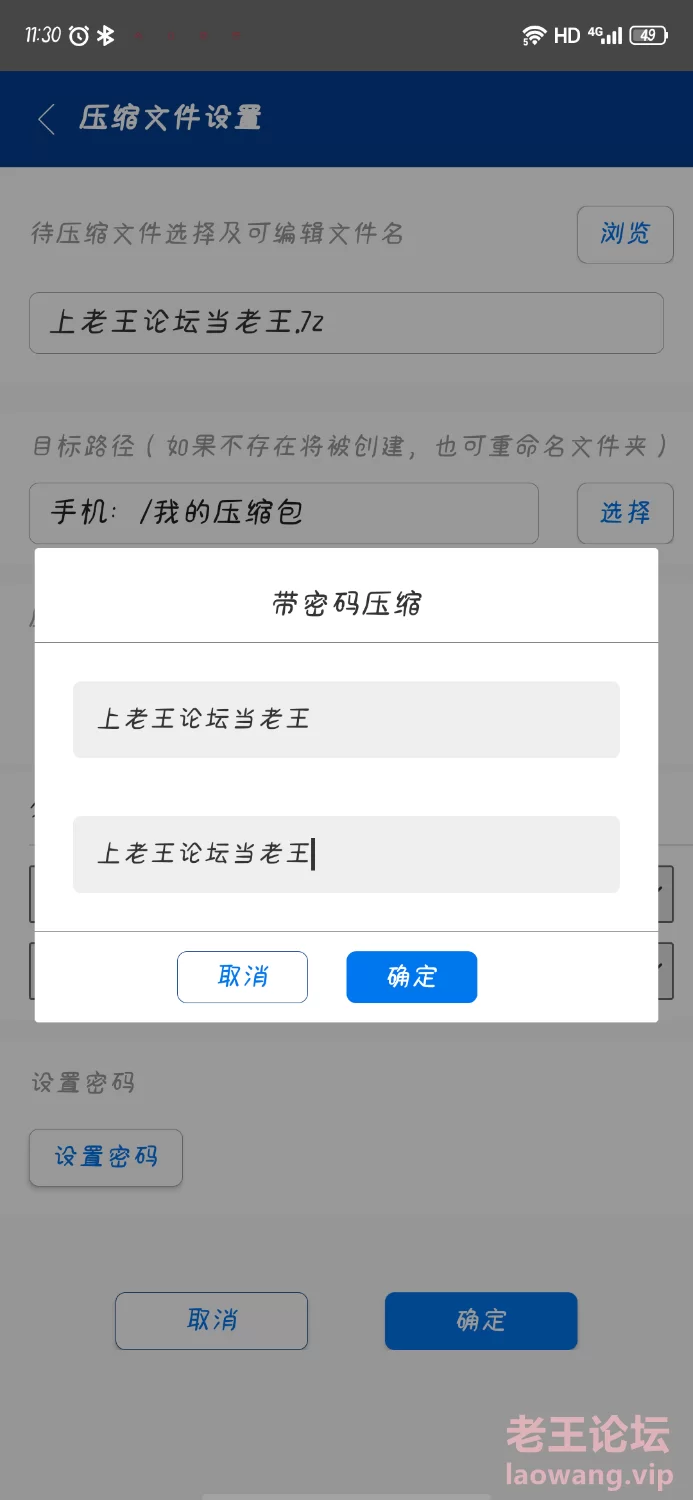Edit the target path field
The image size is (693, 1500).
[284, 513]
